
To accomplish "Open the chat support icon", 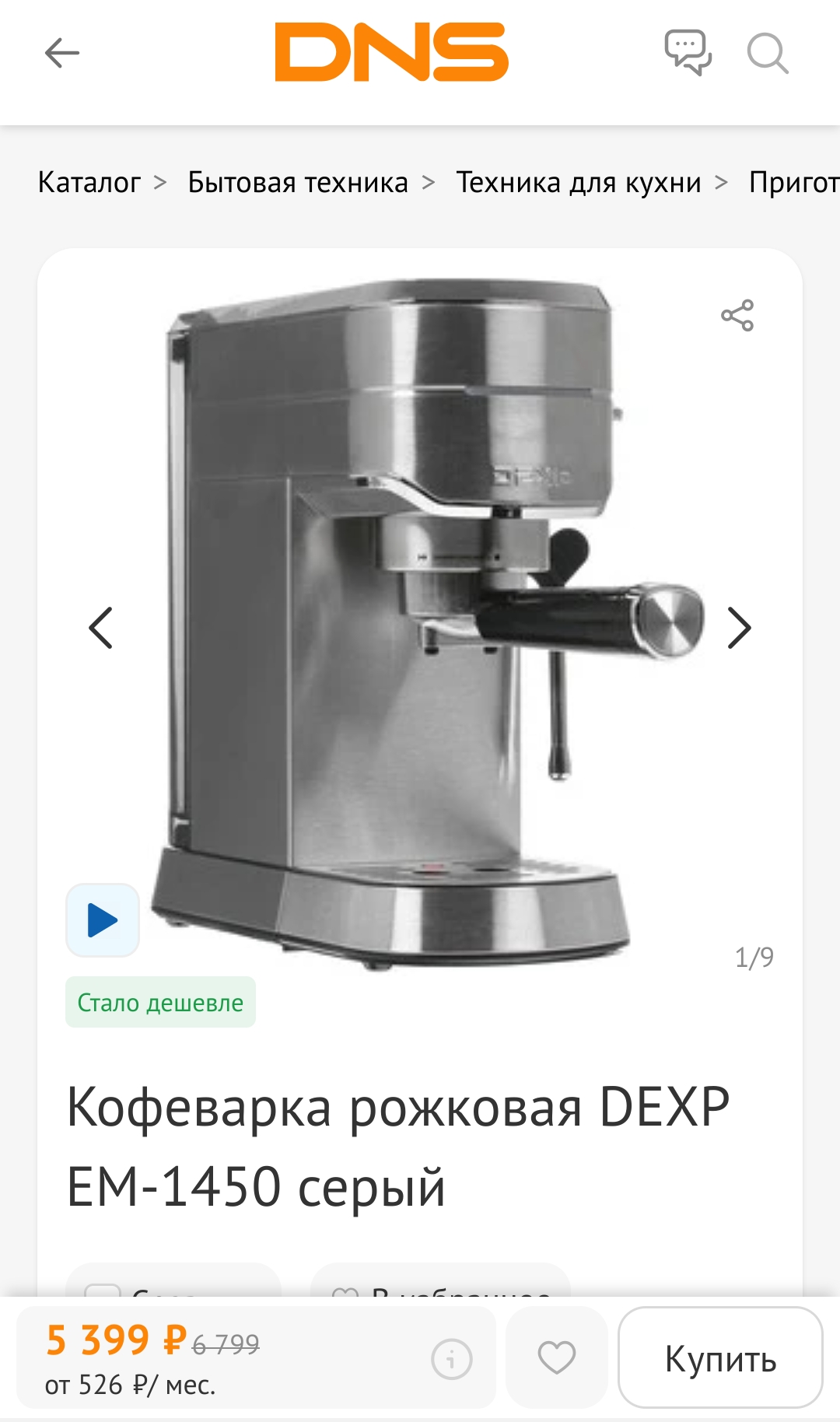I will click(x=688, y=53).
